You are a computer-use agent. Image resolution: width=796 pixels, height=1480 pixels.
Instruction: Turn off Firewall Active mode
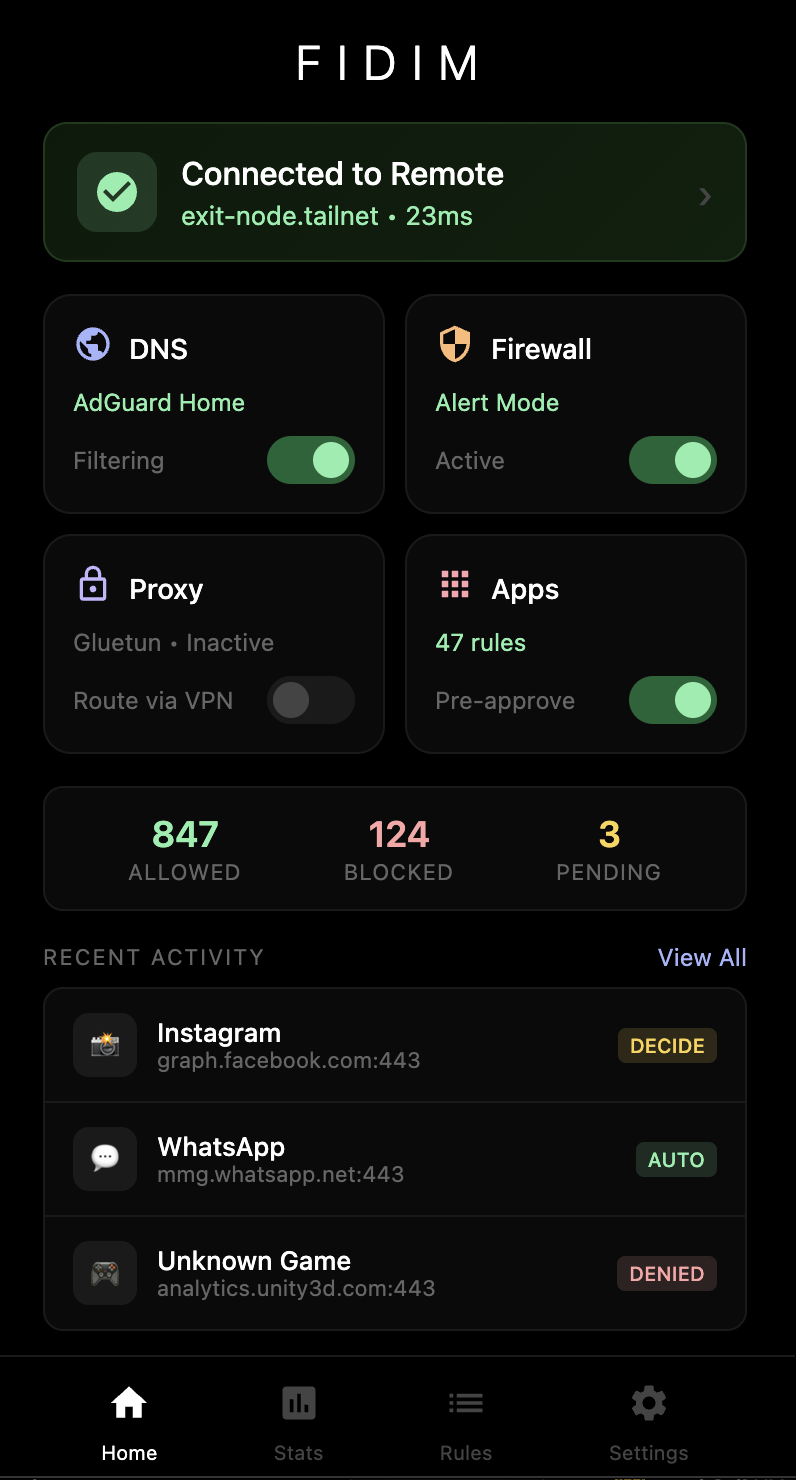pos(672,460)
